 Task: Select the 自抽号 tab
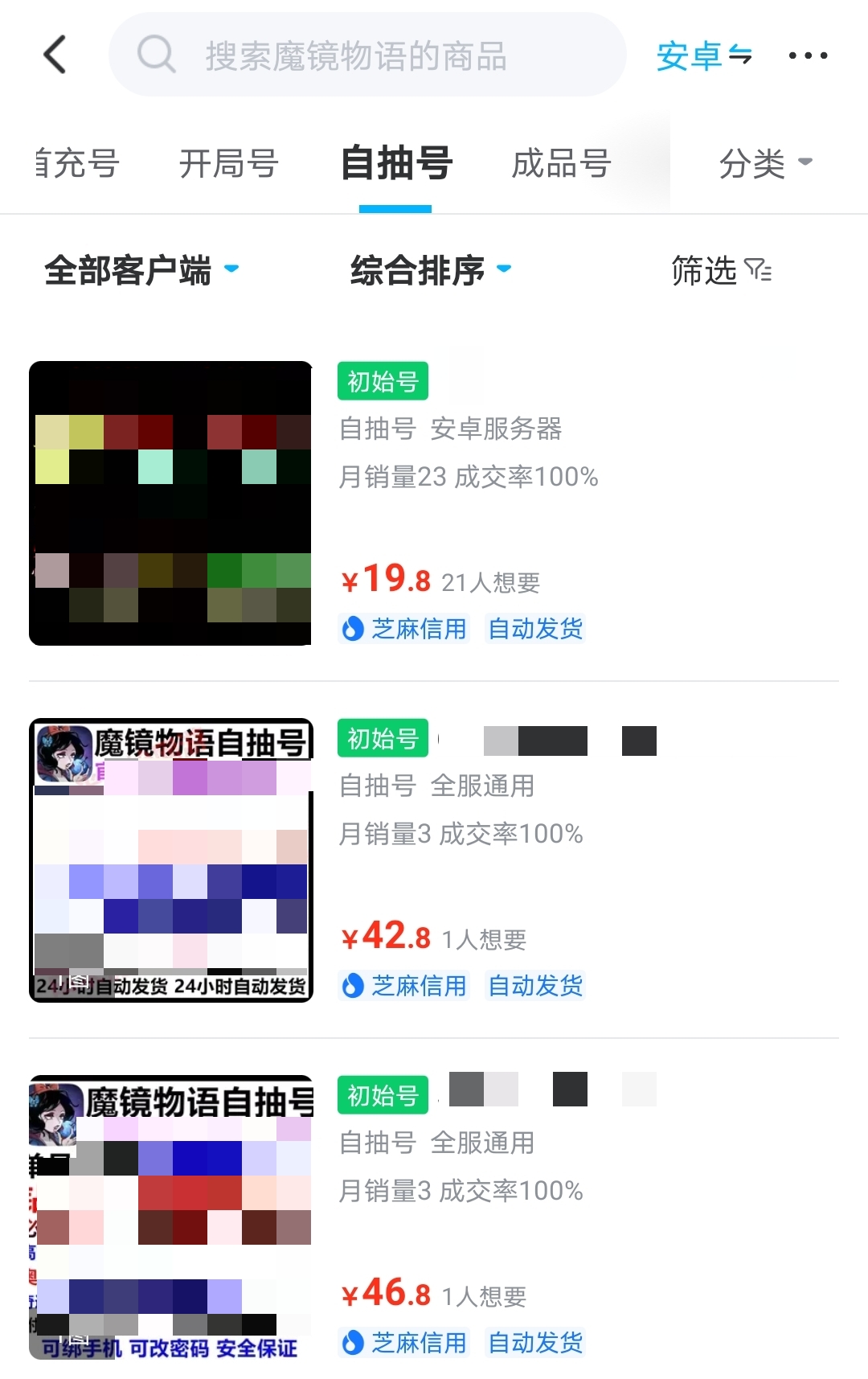pyautogui.click(x=395, y=164)
